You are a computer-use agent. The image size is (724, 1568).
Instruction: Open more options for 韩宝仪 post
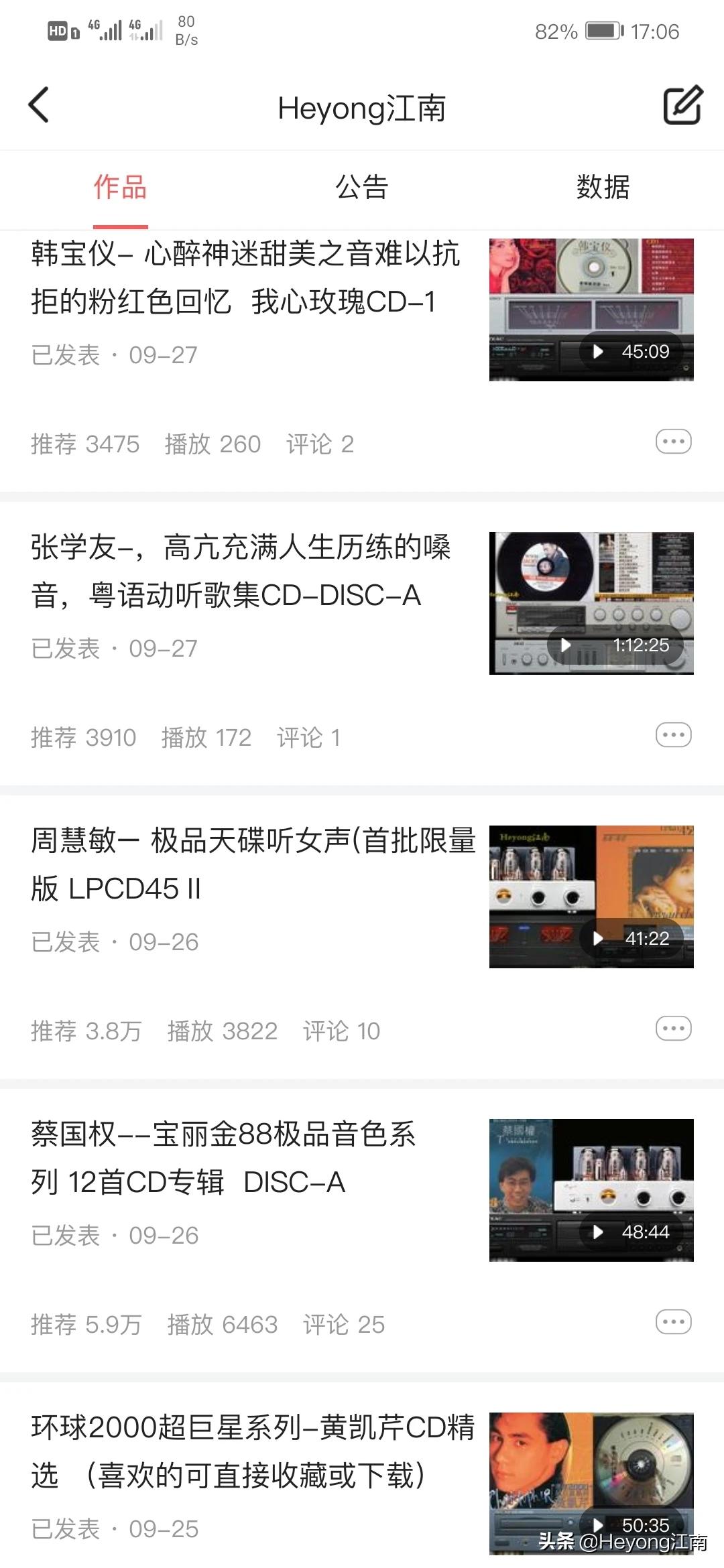point(673,442)
